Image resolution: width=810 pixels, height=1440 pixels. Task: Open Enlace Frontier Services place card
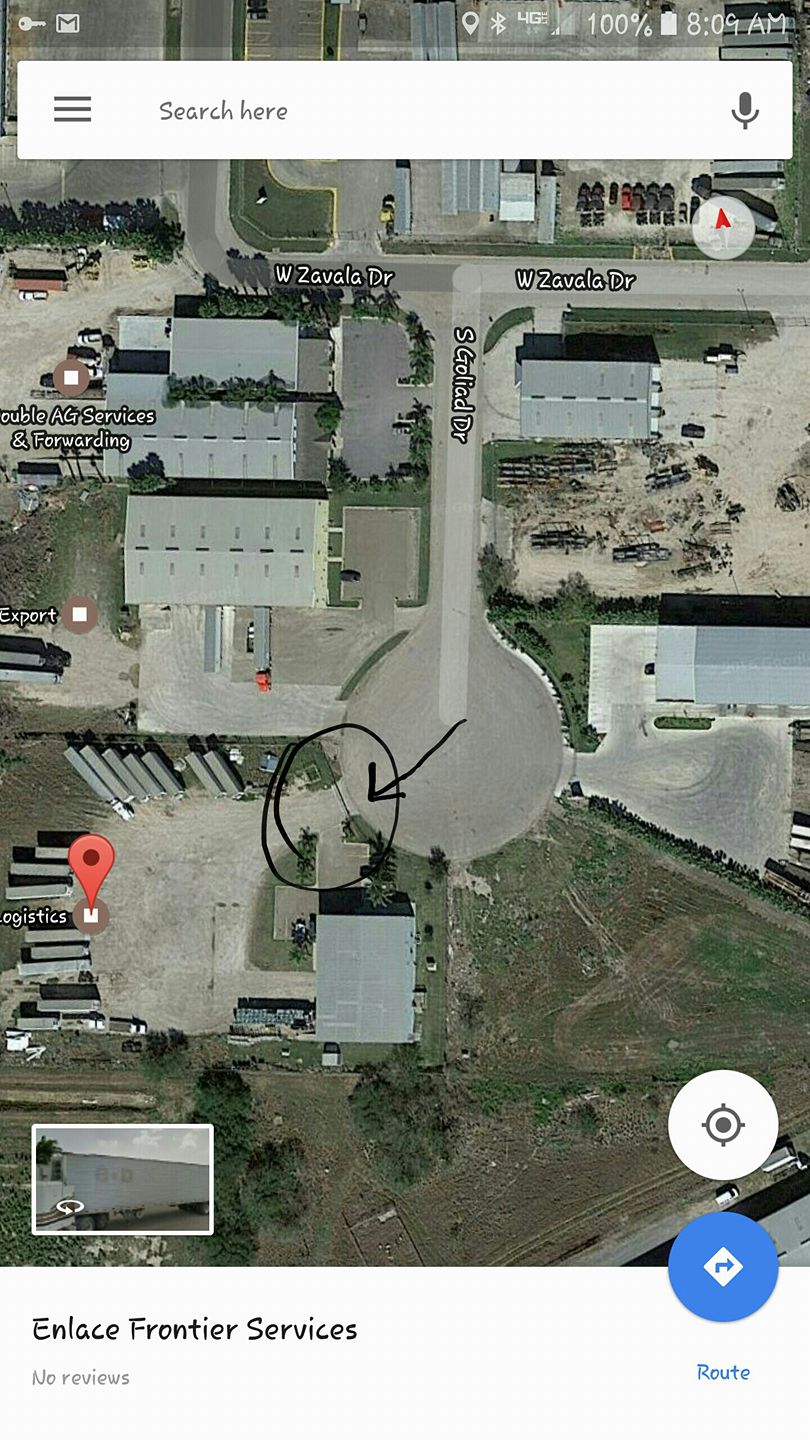tap(195, 1329)
